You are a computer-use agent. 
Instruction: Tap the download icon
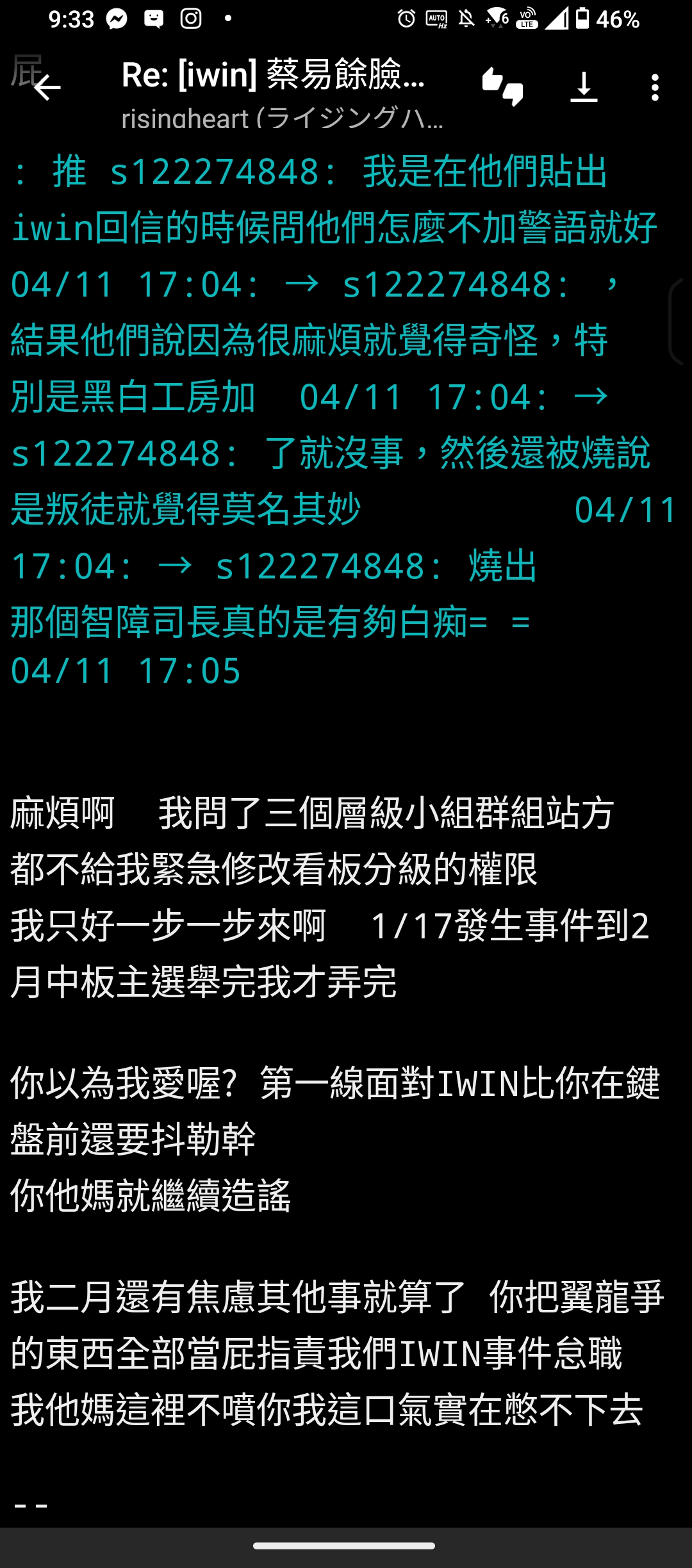584,87
